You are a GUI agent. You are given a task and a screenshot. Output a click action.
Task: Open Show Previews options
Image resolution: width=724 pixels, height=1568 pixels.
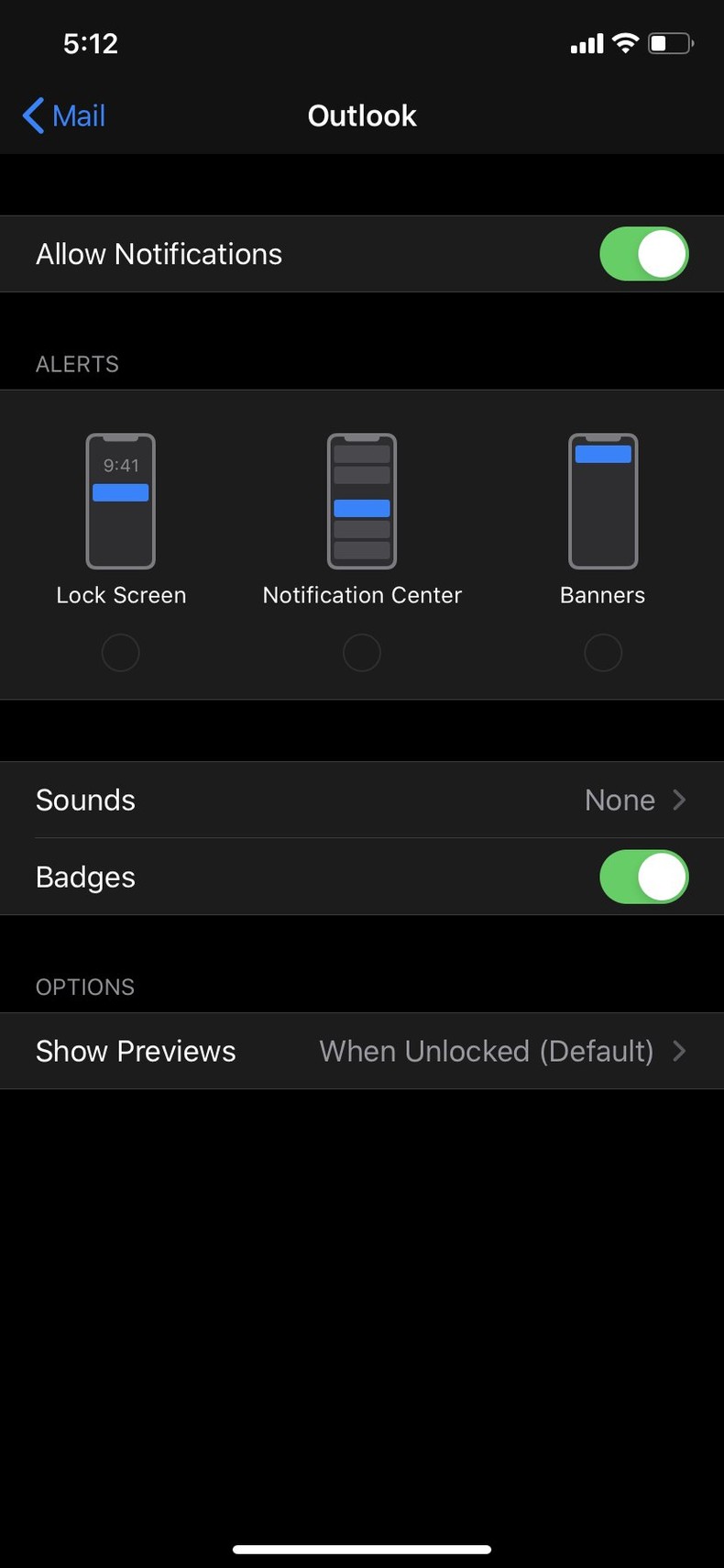click(361, 1051)
